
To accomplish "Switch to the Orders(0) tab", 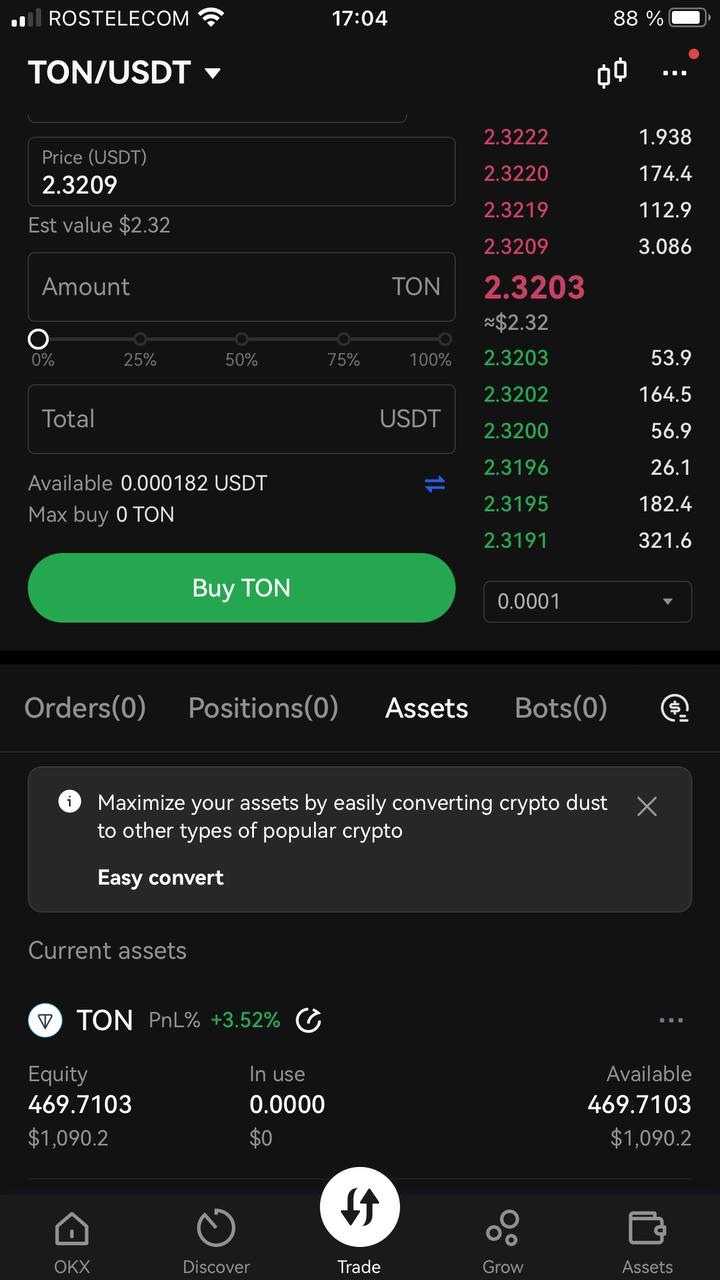I will pyautogui.click(x=85, y=708).
